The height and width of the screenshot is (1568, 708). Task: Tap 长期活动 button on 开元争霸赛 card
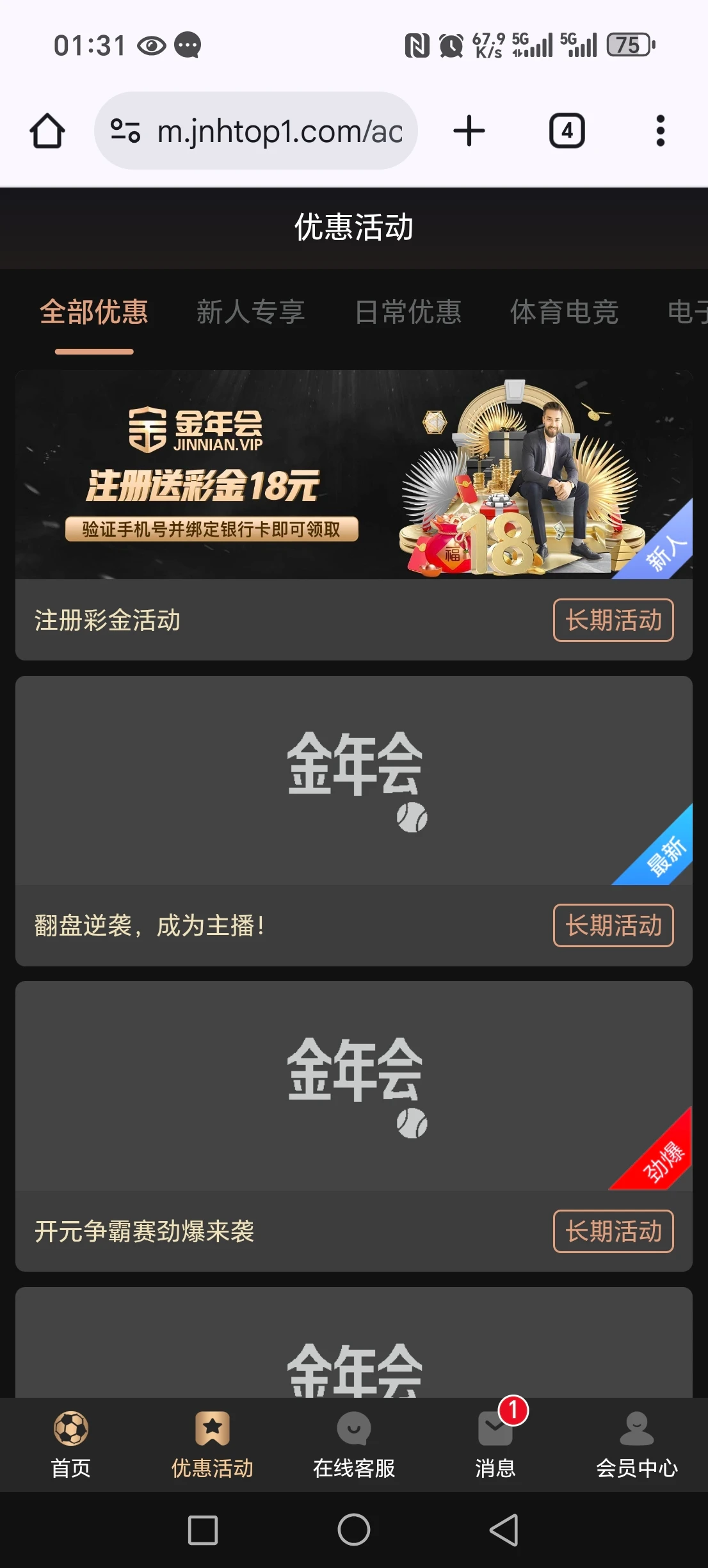(x=613, y=1231)
